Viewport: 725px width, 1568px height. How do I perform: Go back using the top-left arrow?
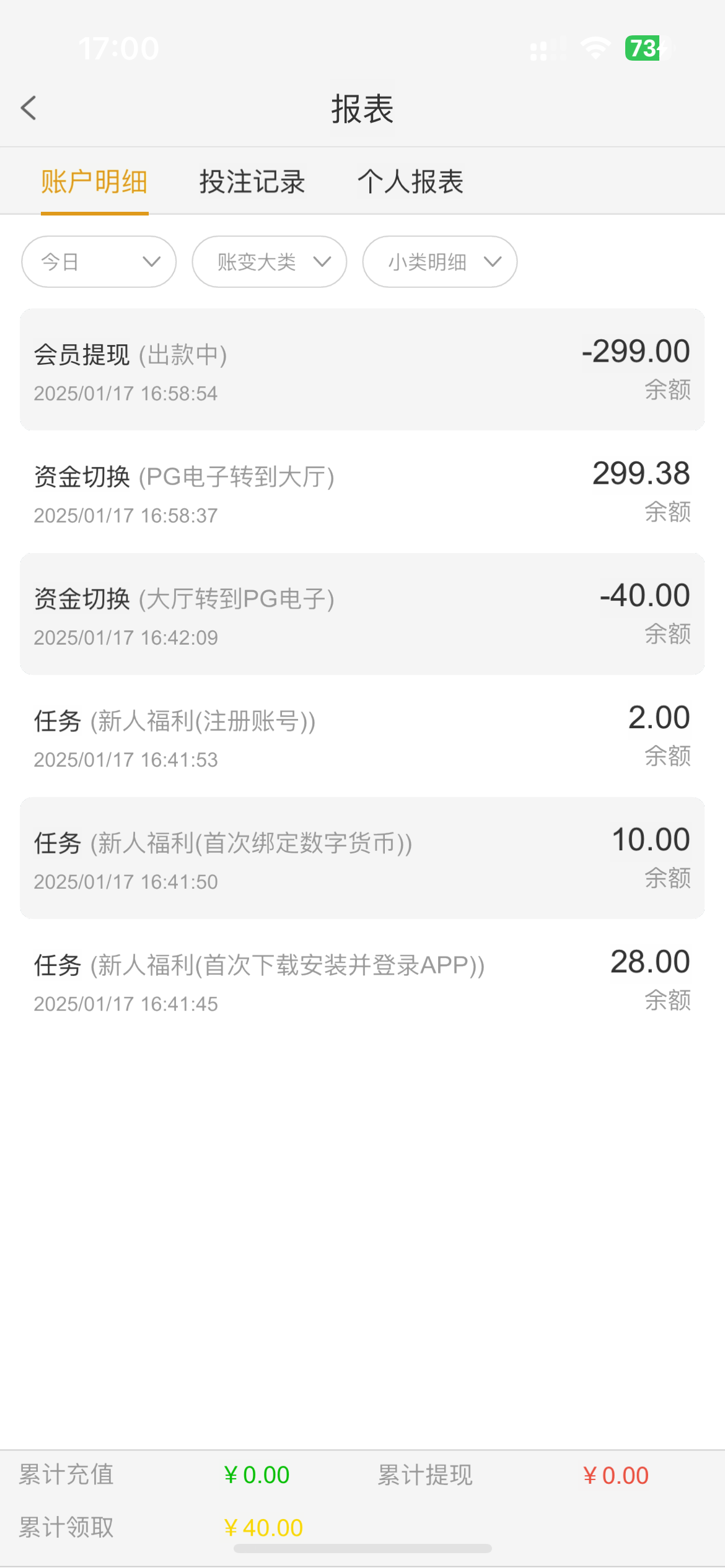click(29, 108)
